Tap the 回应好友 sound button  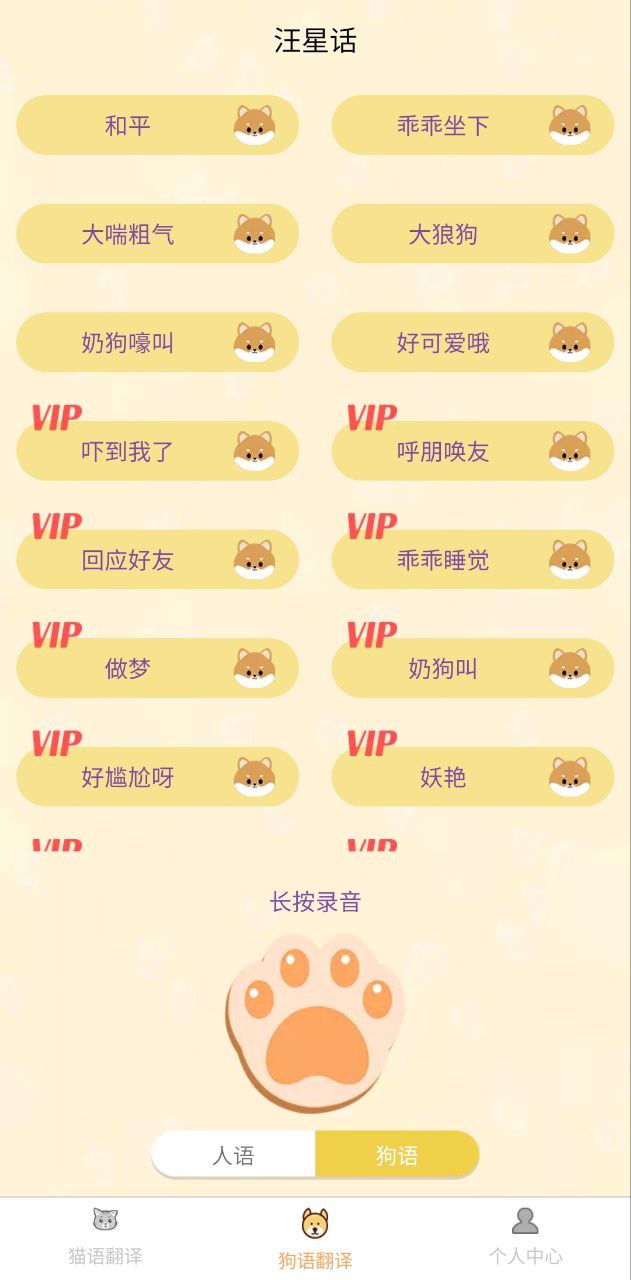coord(157,560)
